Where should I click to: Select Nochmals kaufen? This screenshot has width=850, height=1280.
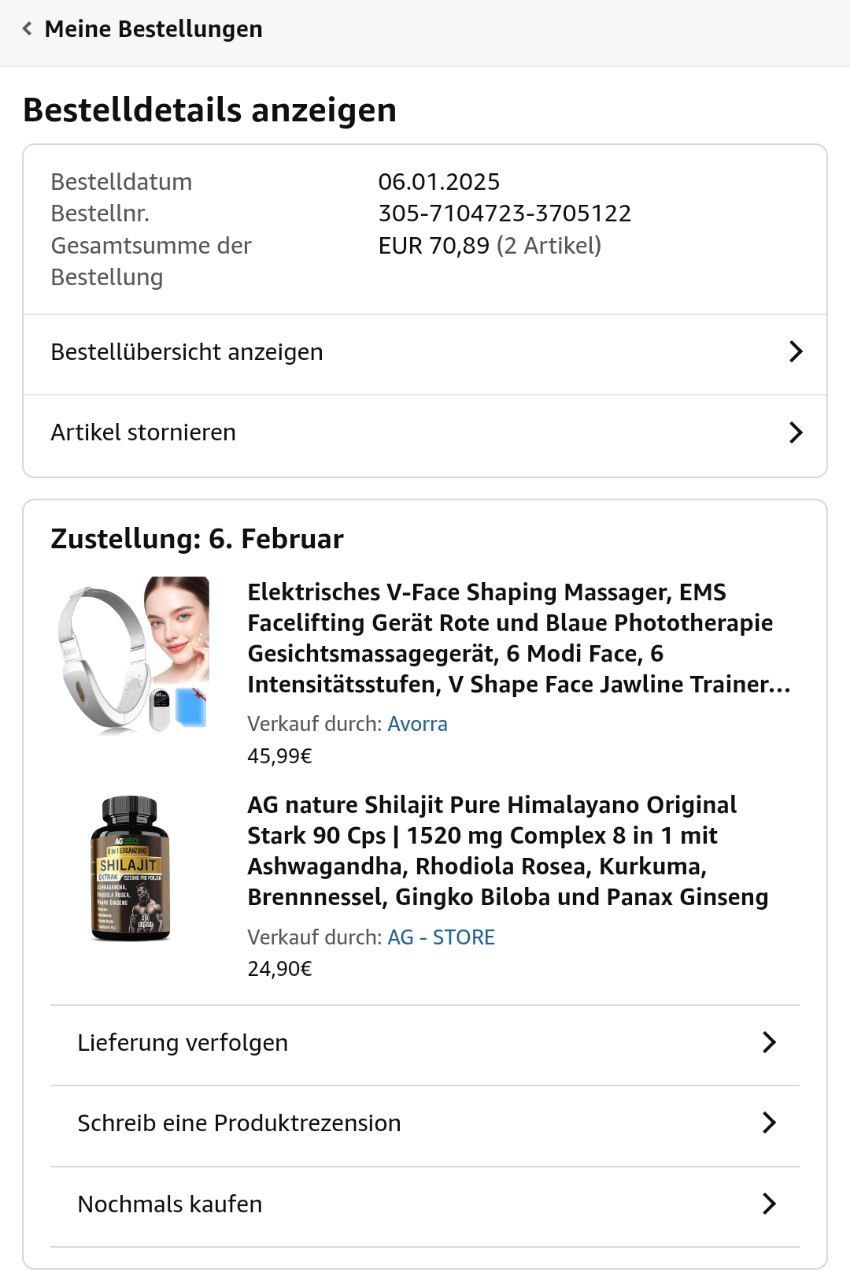(425, 1203)
